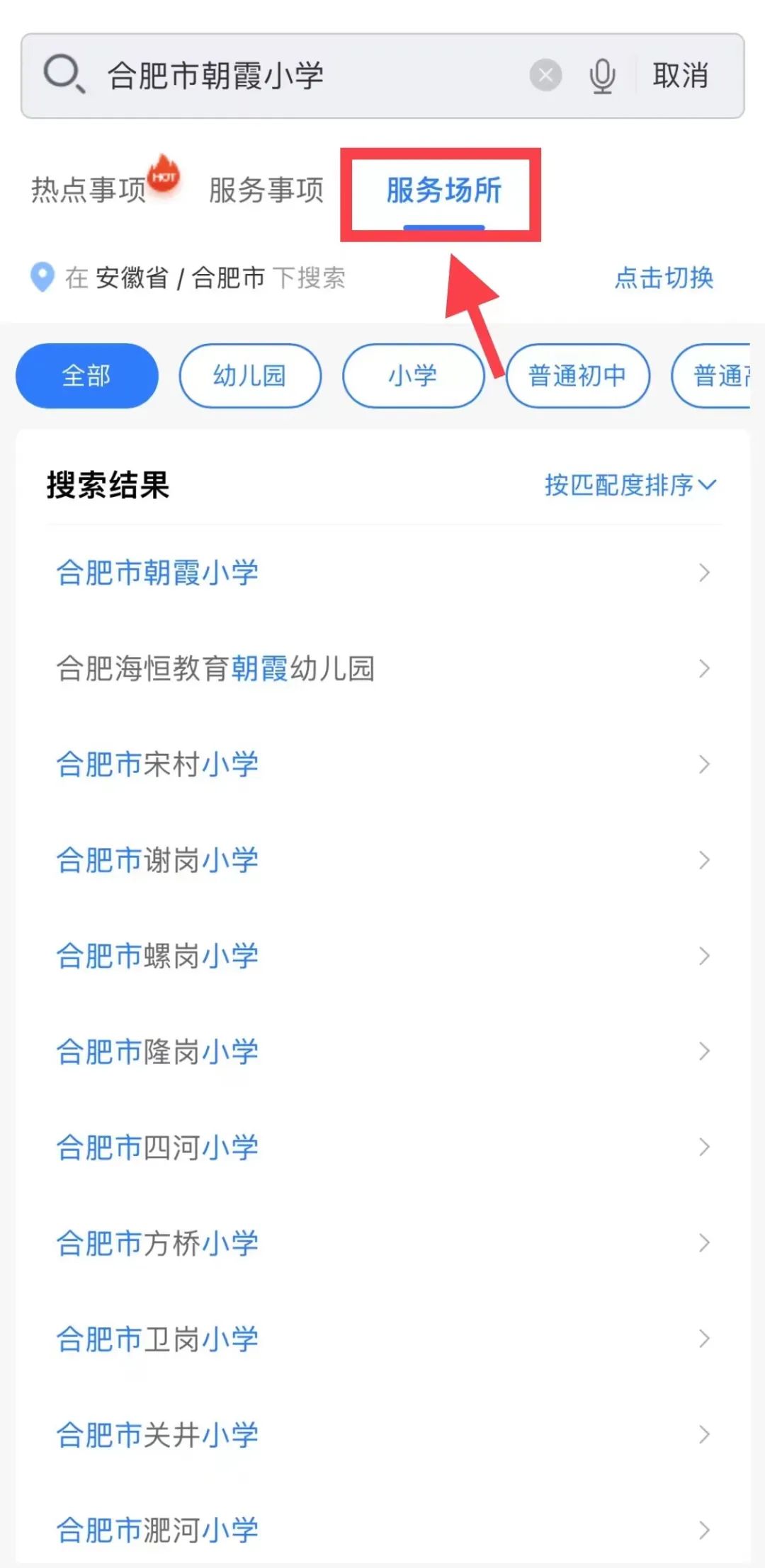Filter results by 幼儿园

tap(249, 375)
